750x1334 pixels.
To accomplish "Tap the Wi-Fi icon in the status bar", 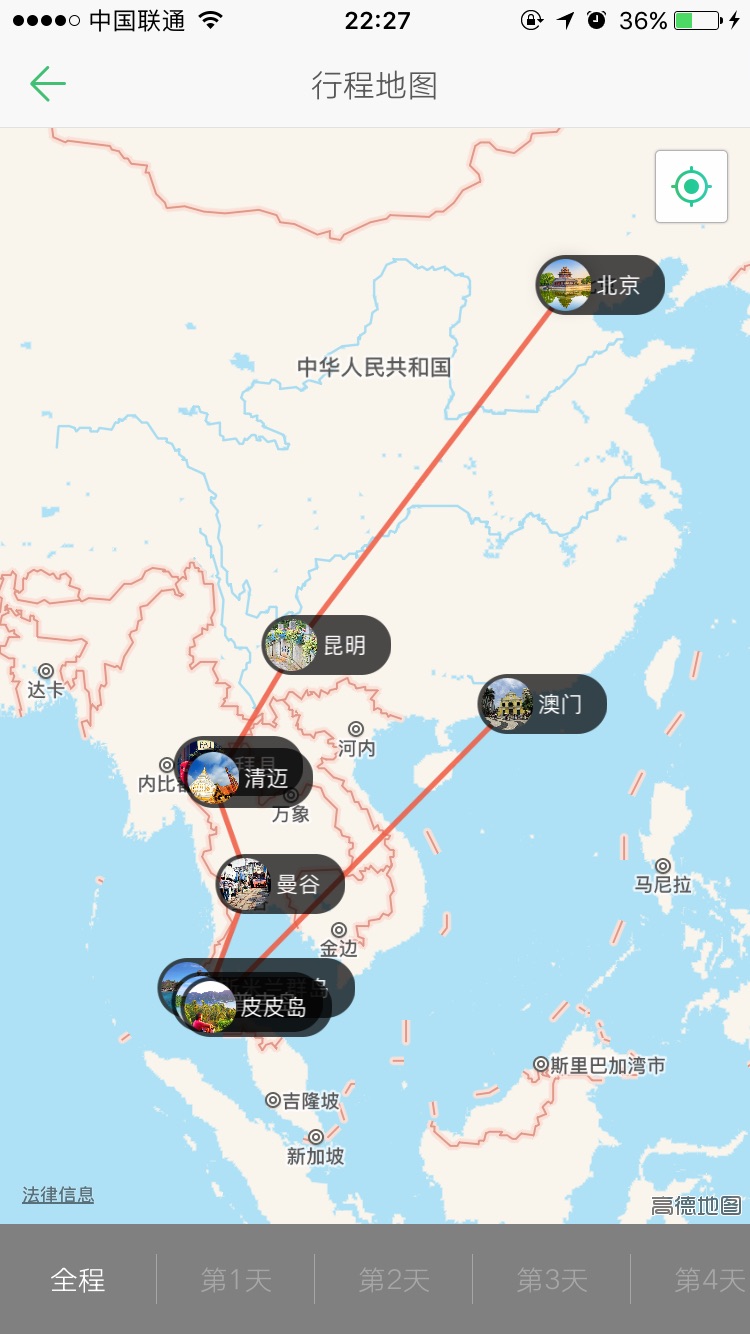I will point(209,18).
